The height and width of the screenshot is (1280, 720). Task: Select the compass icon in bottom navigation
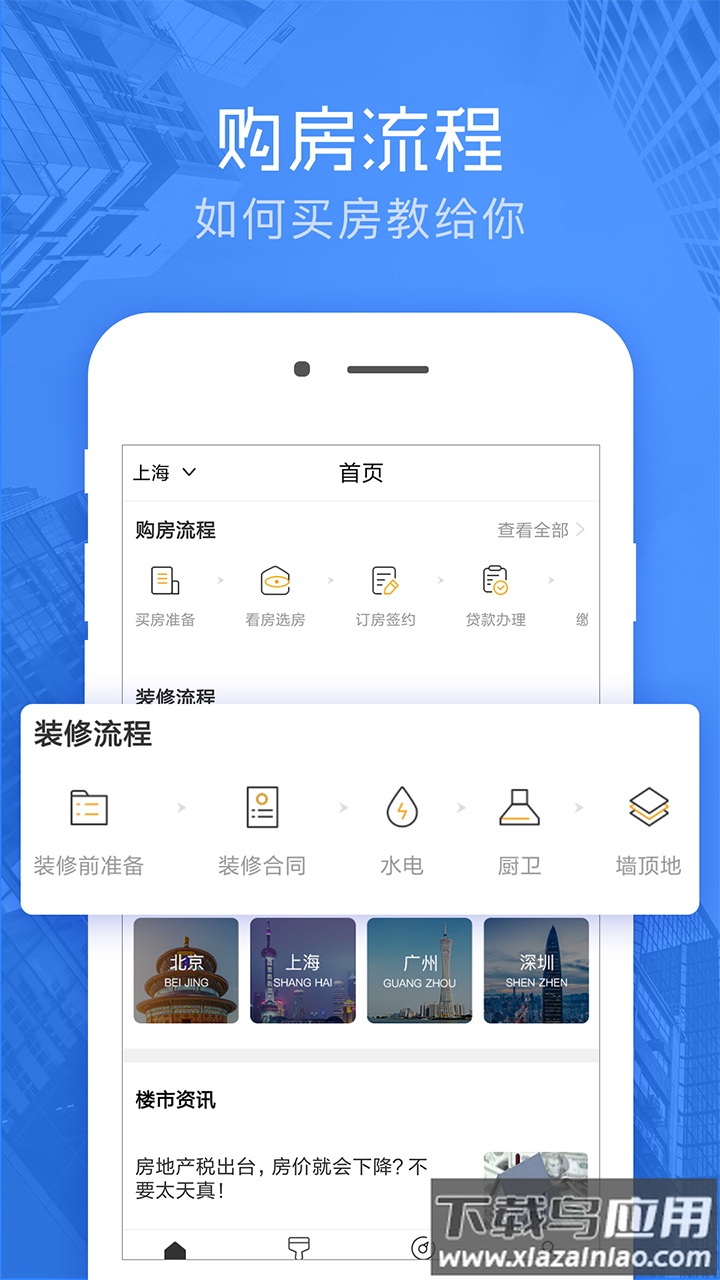tap(420, 1250)
